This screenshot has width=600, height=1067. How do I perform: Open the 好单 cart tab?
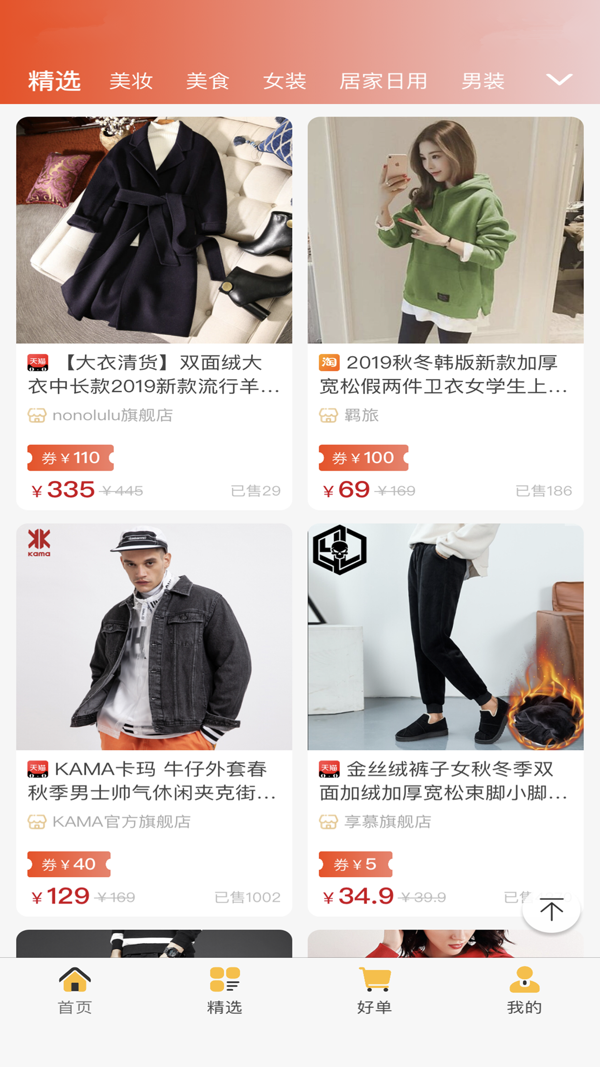[374, 990]
